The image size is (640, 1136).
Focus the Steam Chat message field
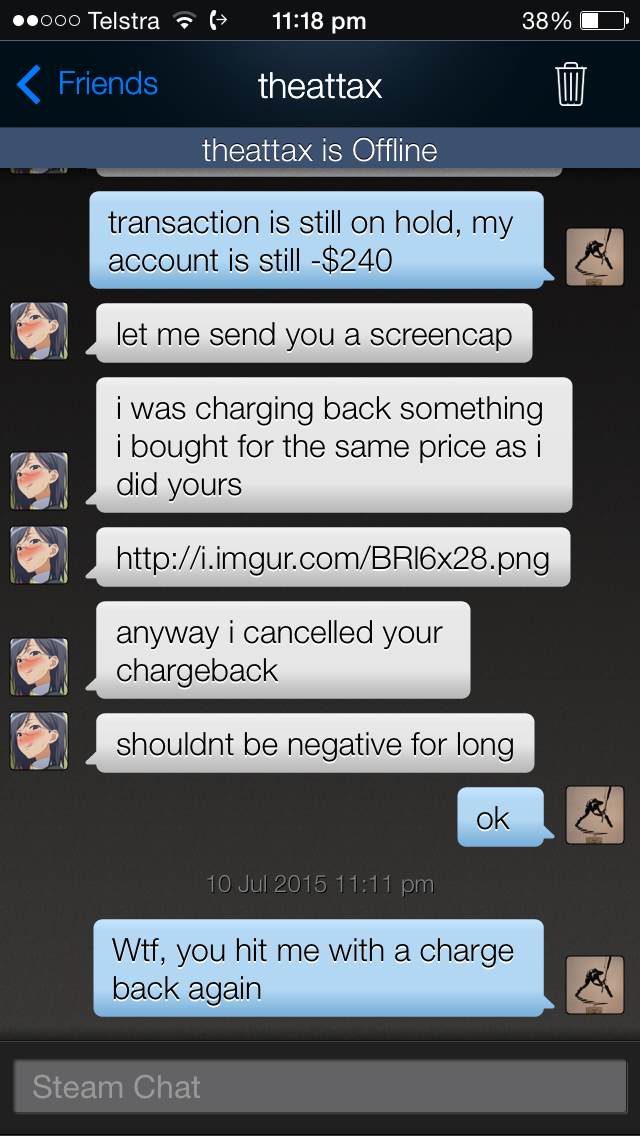(320, 1087)
